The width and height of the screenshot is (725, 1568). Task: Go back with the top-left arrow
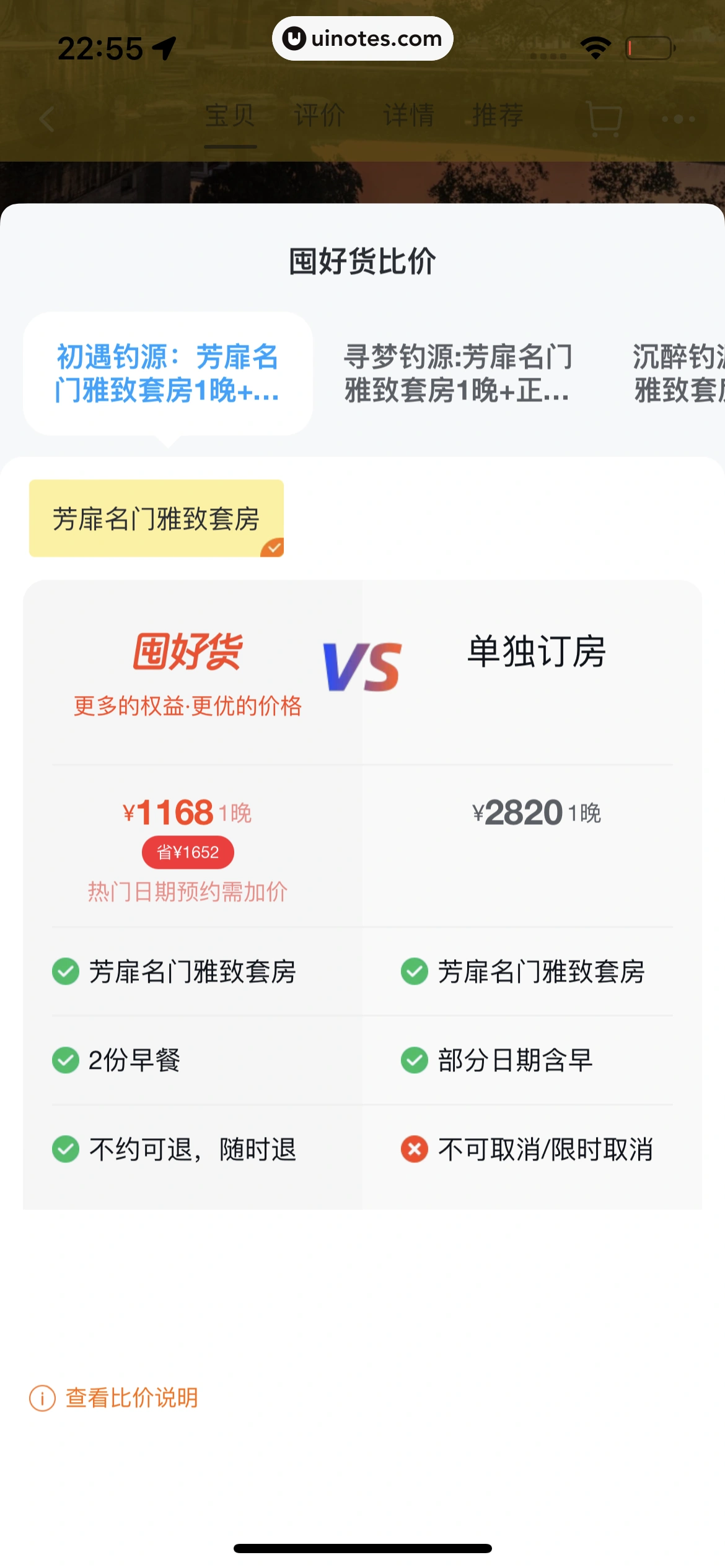point(47,118)
